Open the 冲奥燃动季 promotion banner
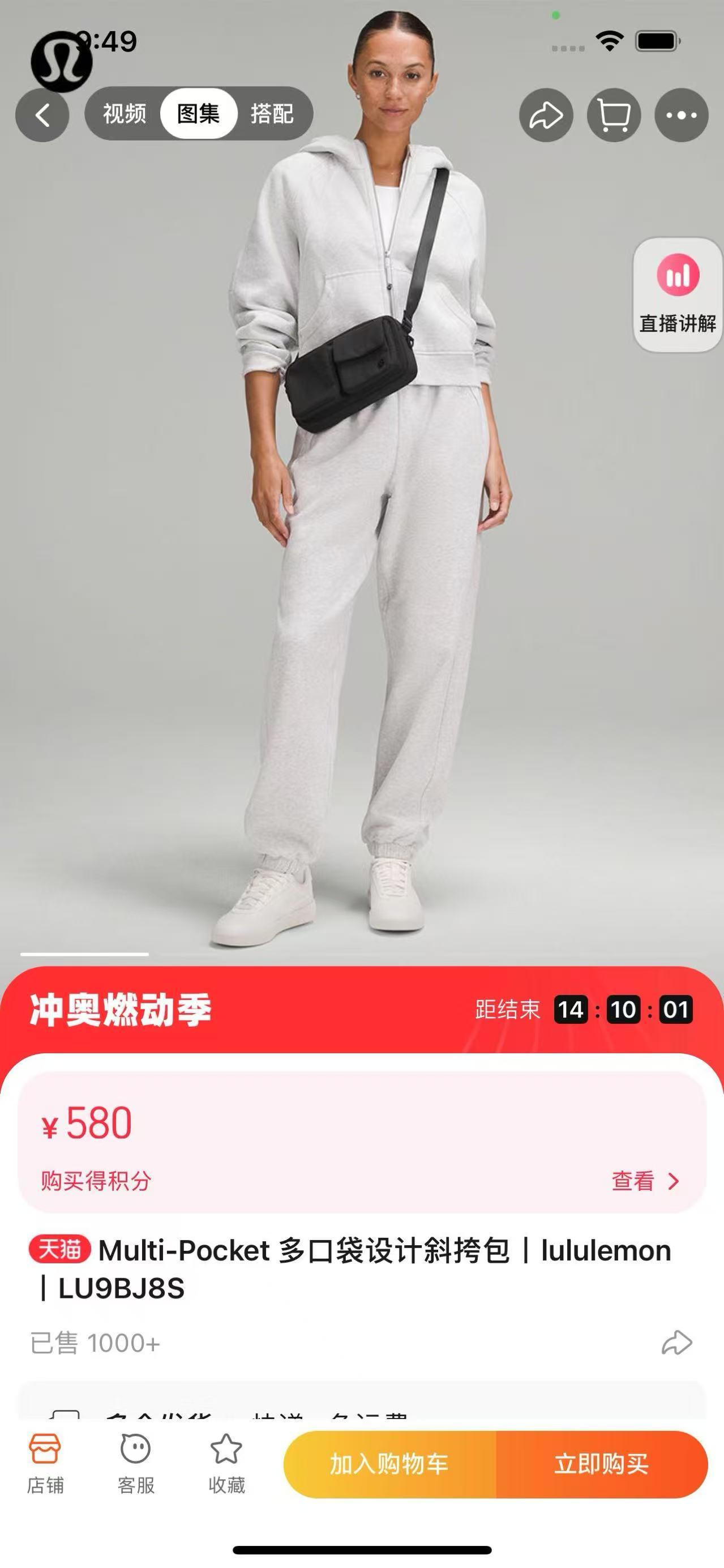724x1568 pixels. click(x=122, y=1010)
